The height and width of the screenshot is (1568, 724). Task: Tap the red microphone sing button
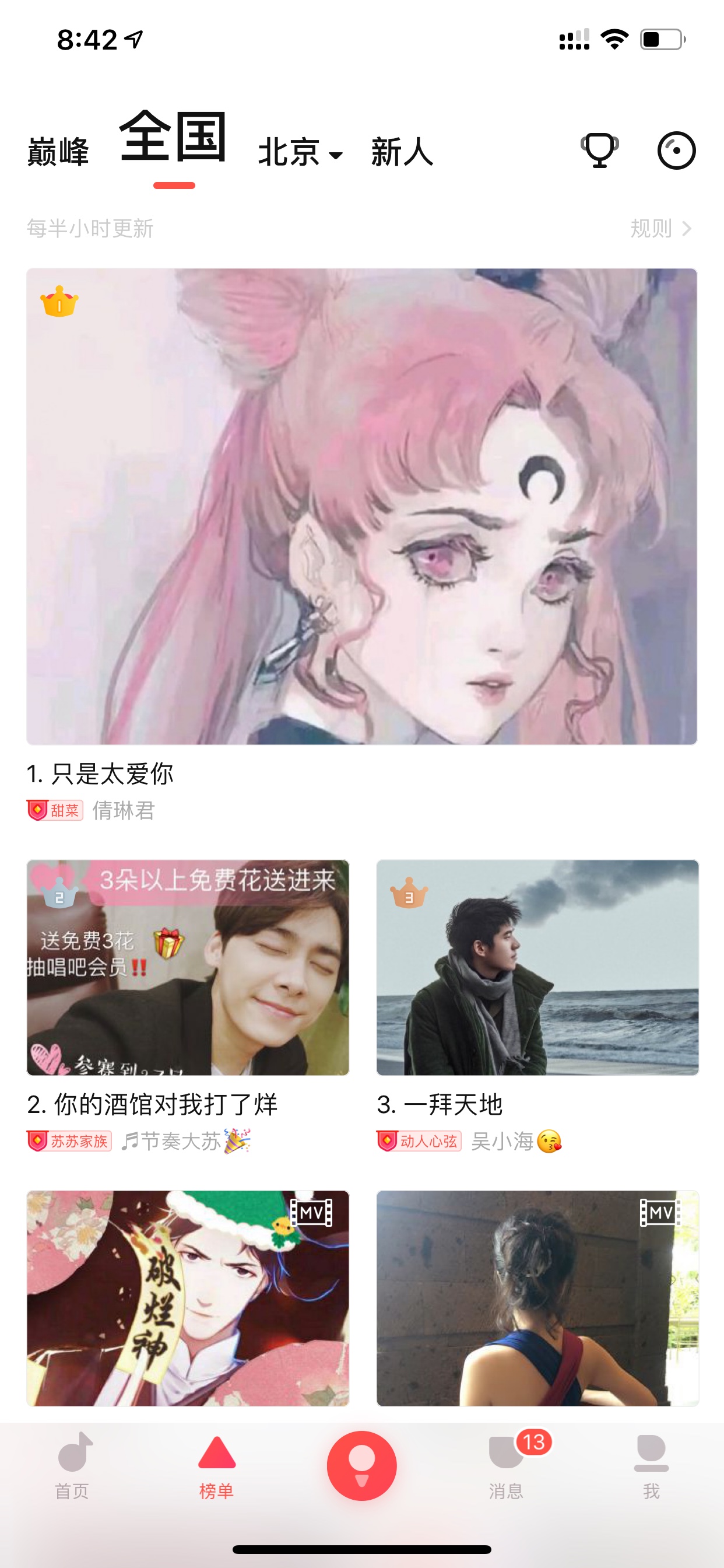click(x=362, y=1465)
